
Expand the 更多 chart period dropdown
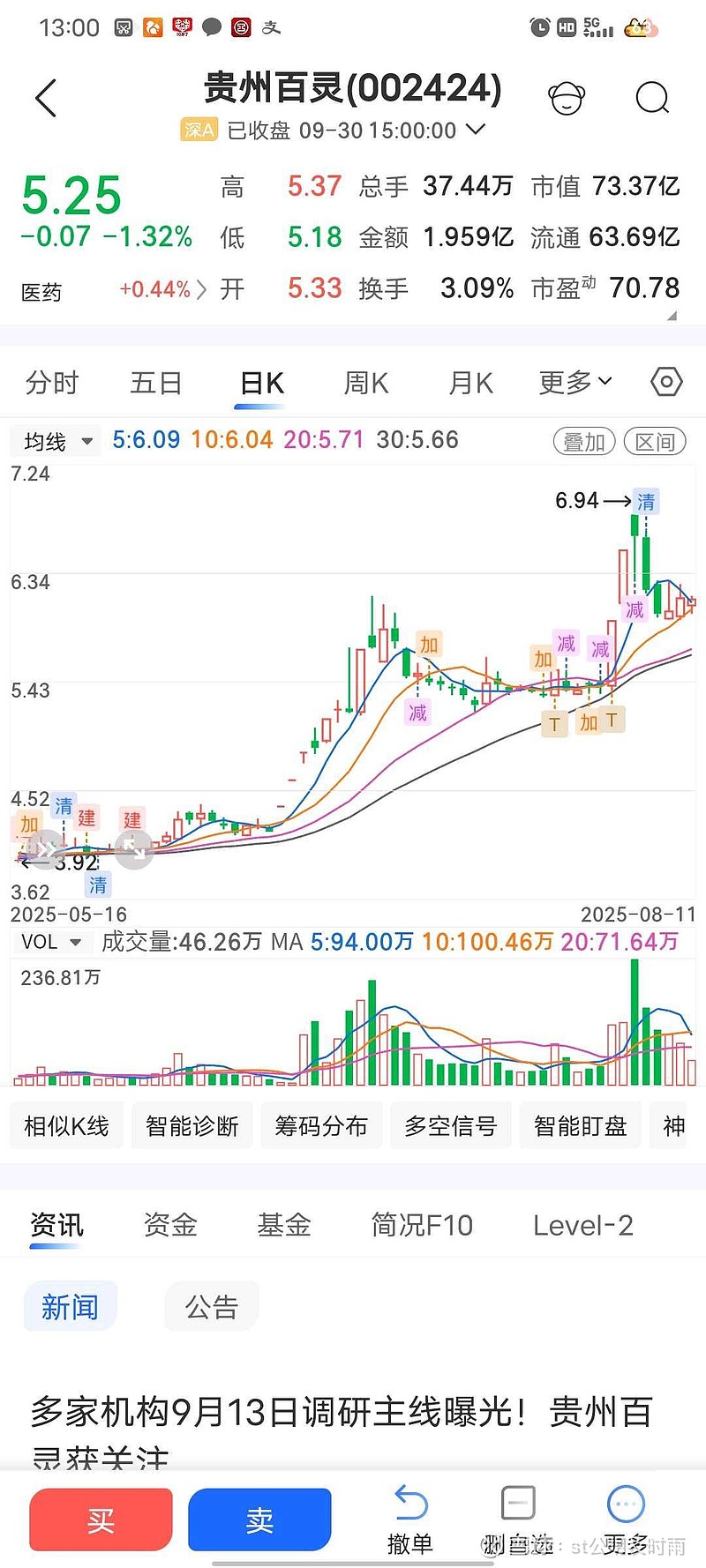coord(575,383)
